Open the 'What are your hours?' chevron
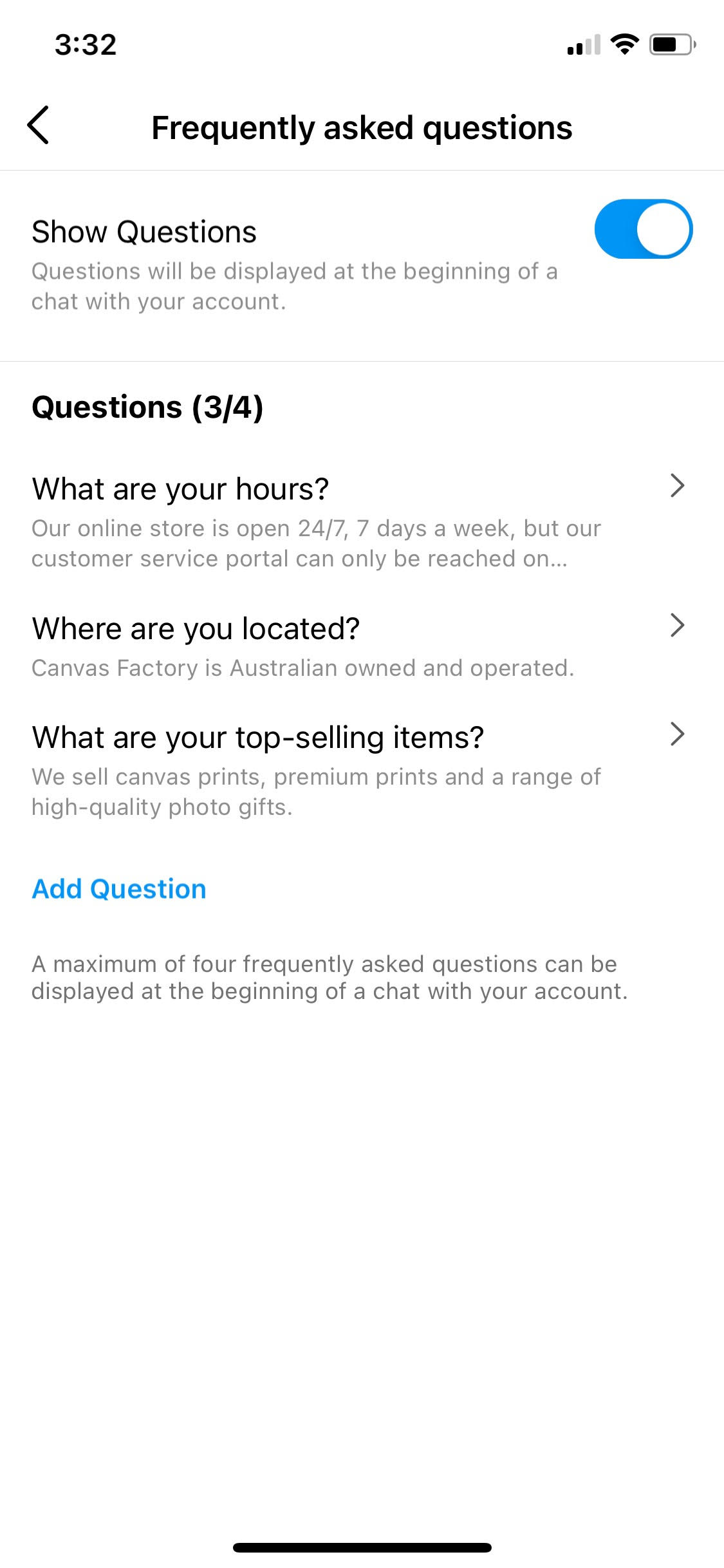724x1568 pixels. coord(677,487)
